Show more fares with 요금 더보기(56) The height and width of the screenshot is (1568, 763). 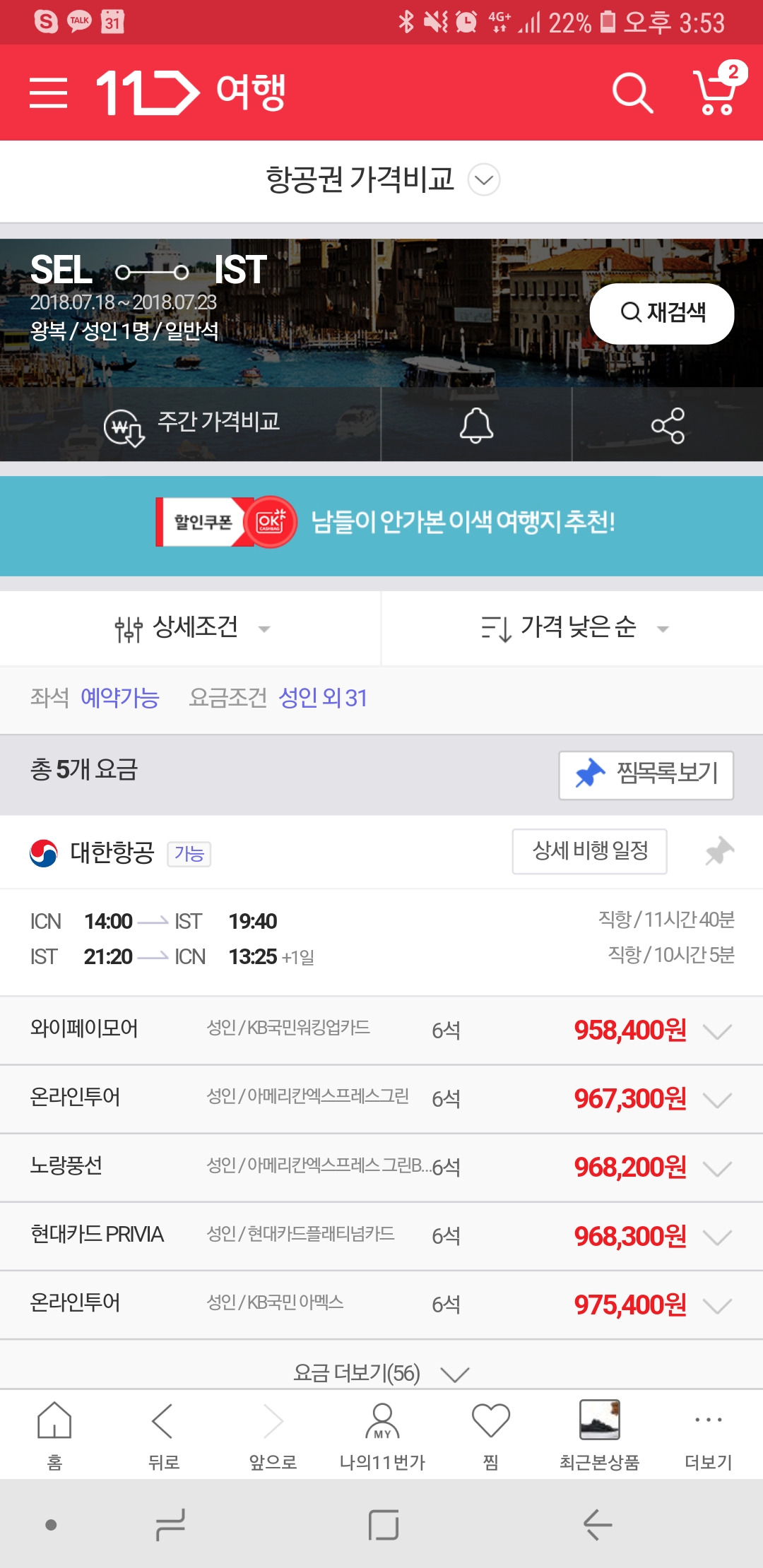[381, 1373]
